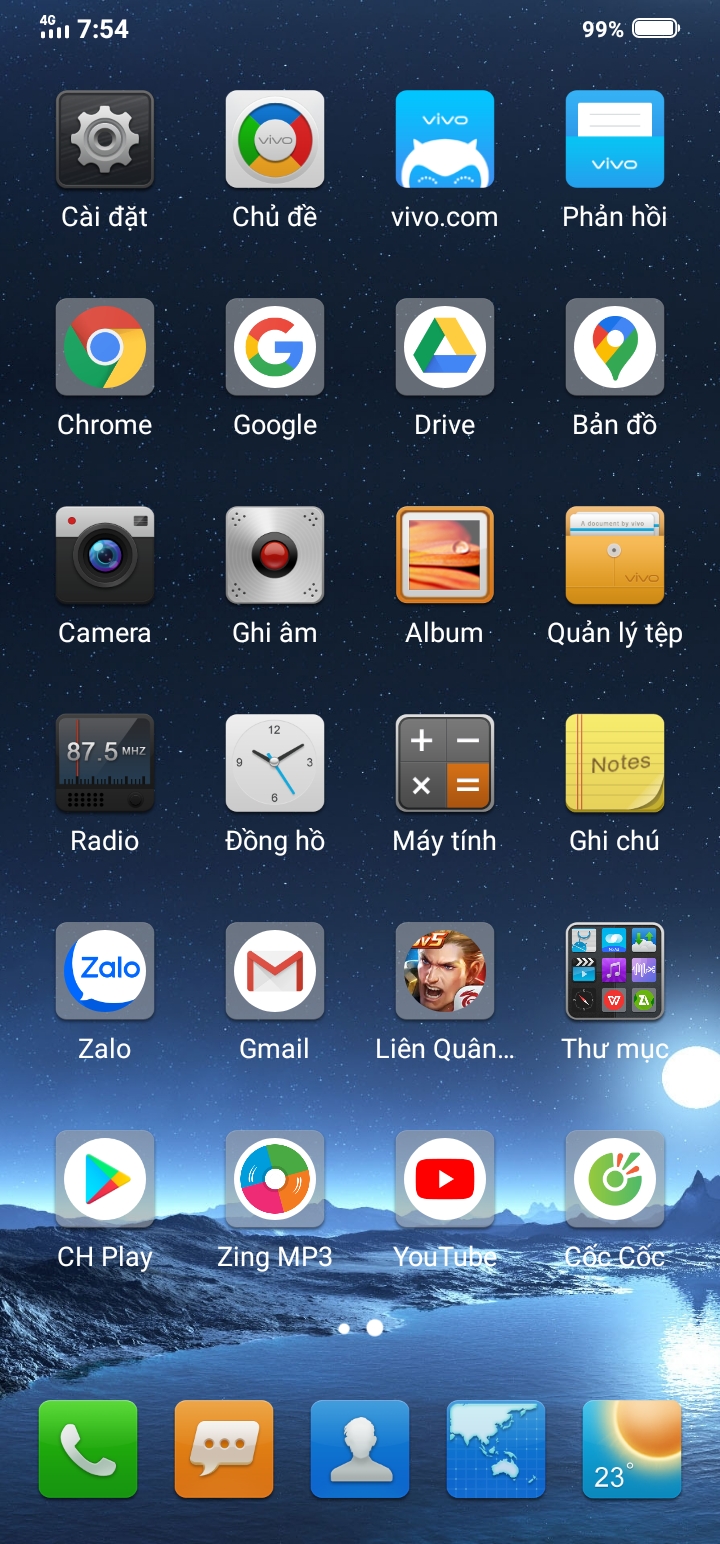Open the Radio app
The image size is (720, 1544).
tap(105, 763)
